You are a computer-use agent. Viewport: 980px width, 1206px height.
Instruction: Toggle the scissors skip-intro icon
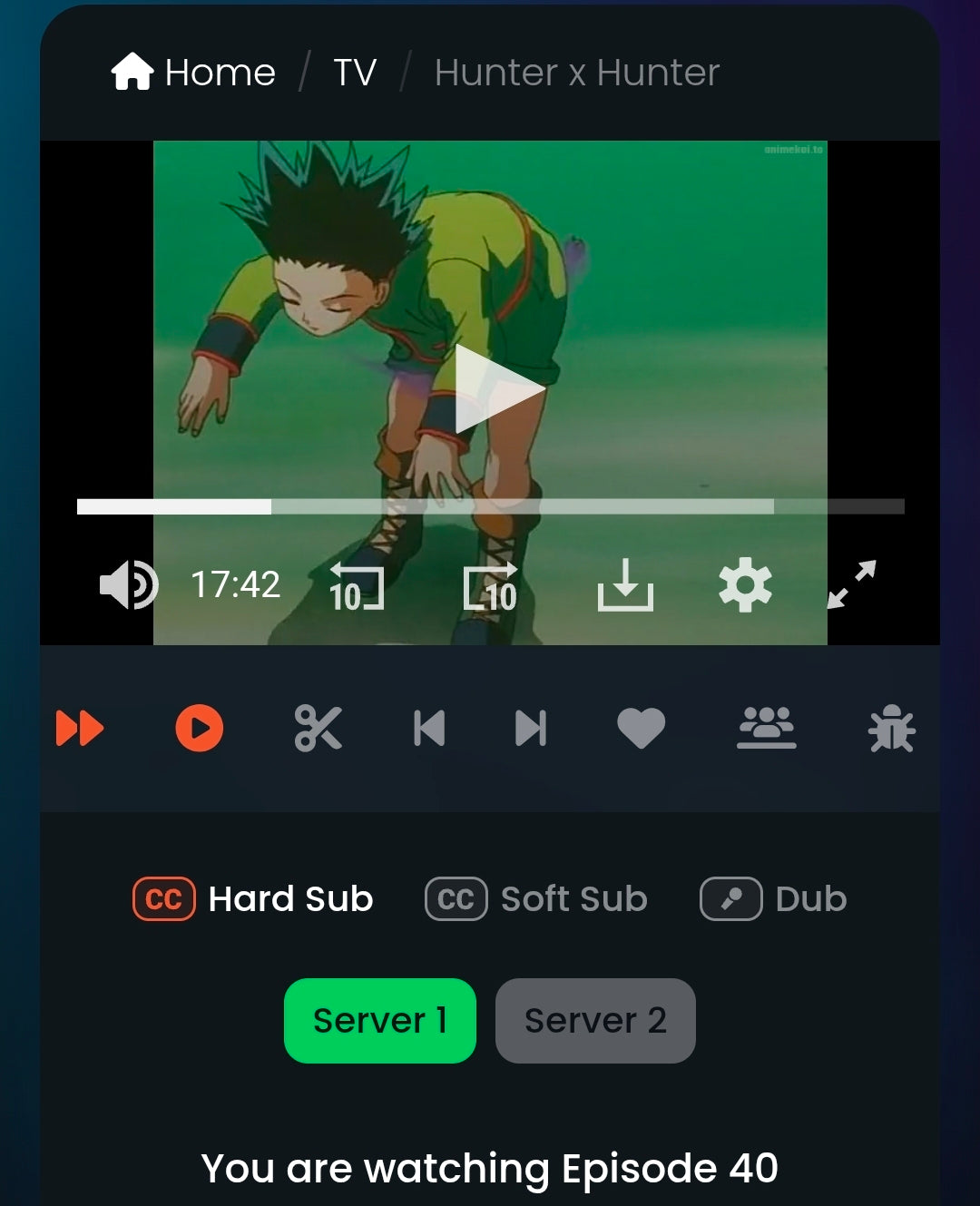pos(318,728)
